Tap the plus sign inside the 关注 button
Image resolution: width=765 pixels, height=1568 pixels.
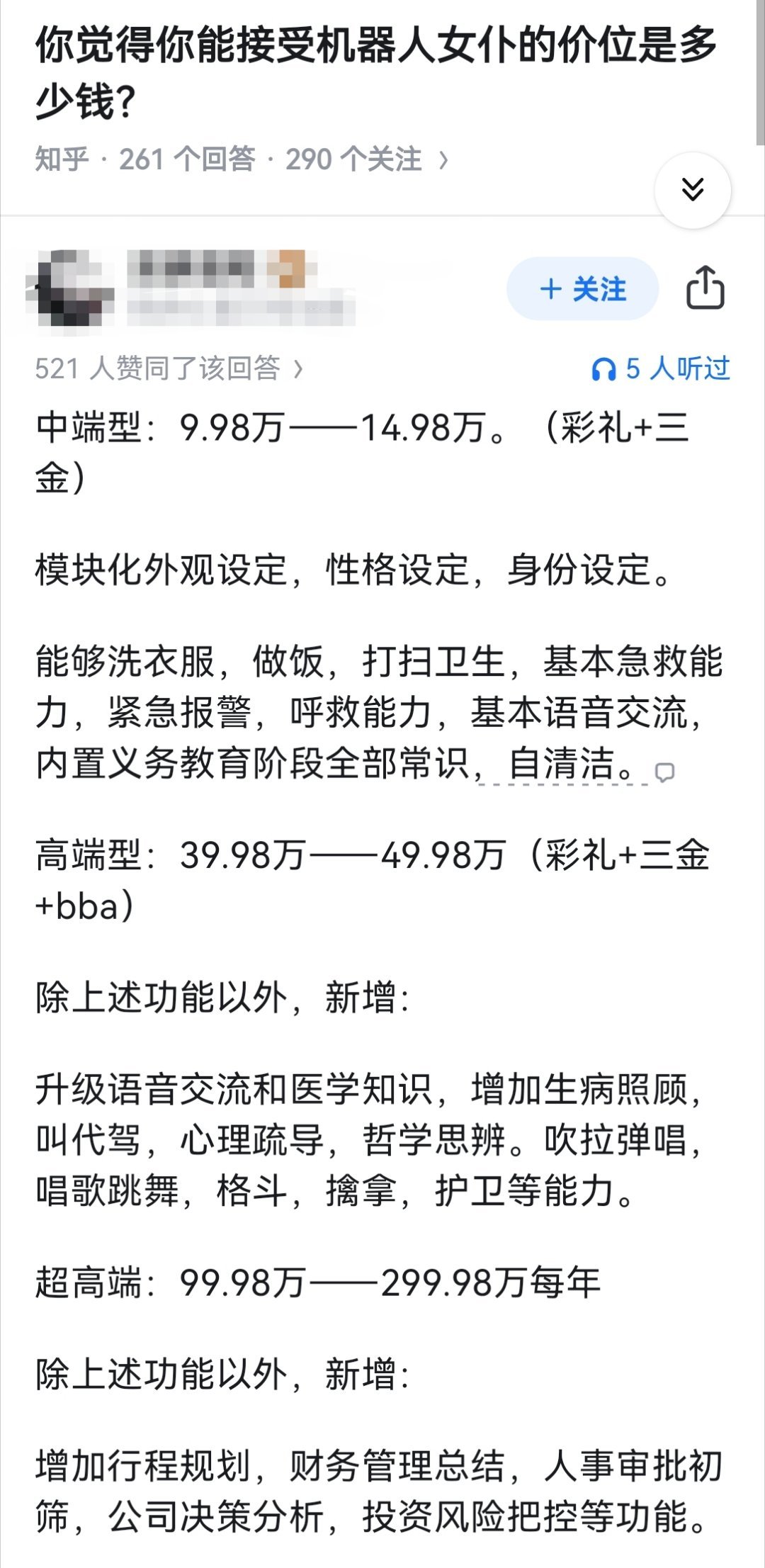click(550, 289)
